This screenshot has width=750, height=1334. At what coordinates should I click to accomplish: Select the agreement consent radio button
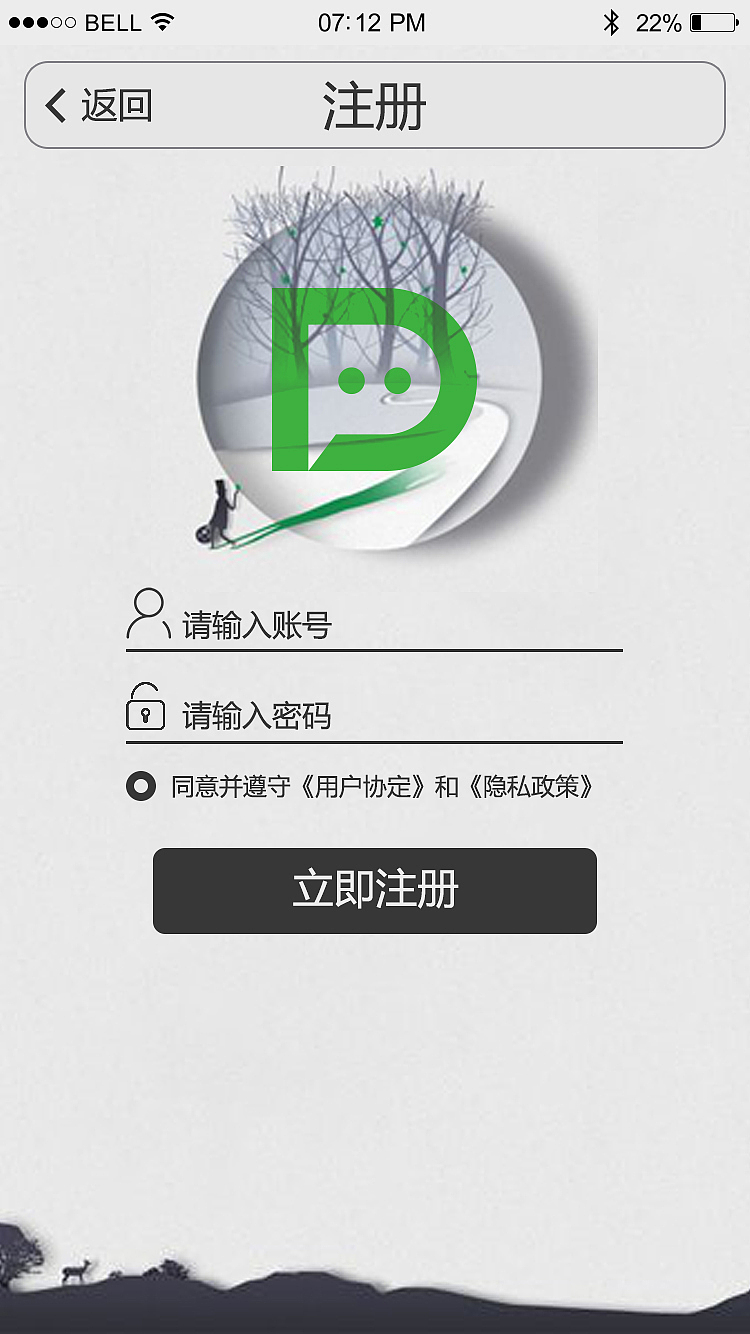(x=142, y=786)
